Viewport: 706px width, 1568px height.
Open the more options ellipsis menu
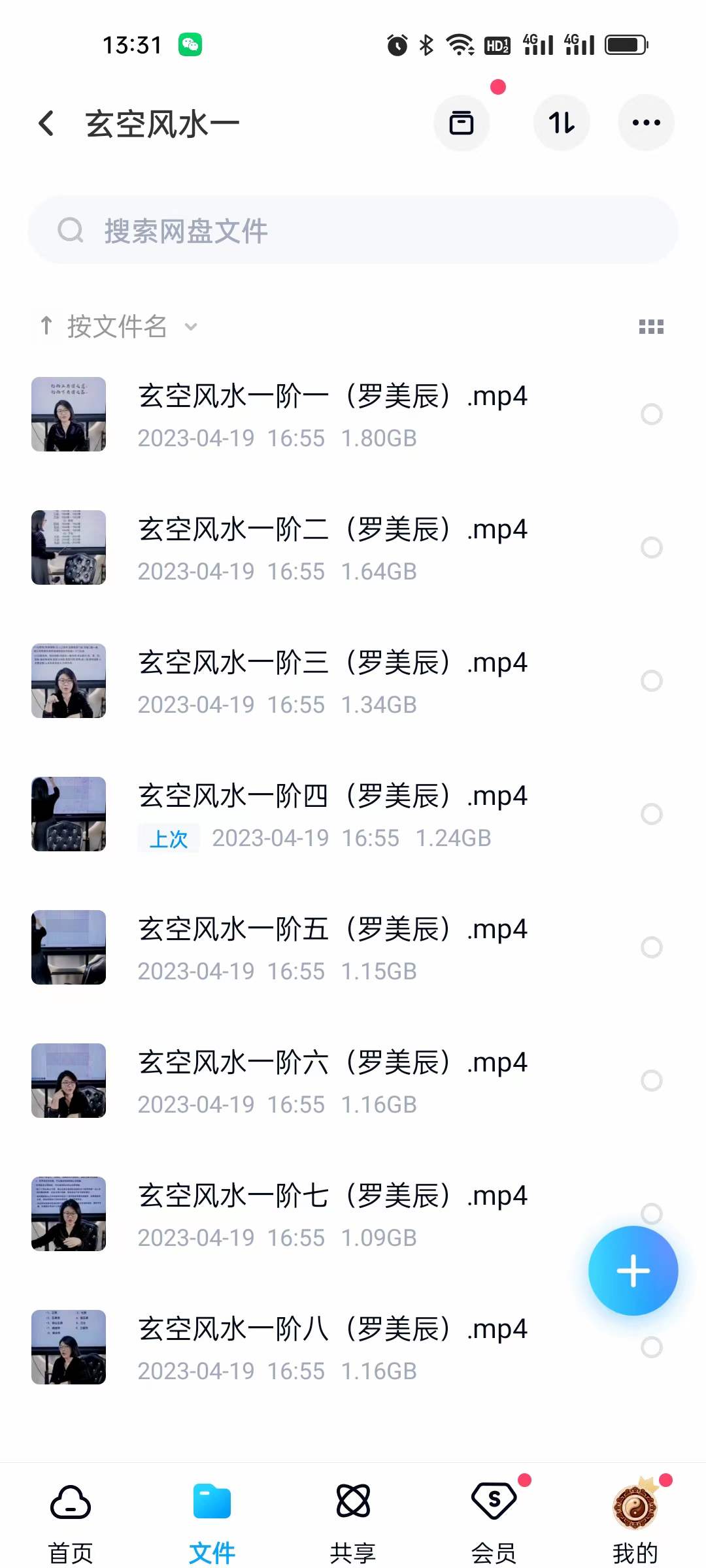[x=645, y=122]
